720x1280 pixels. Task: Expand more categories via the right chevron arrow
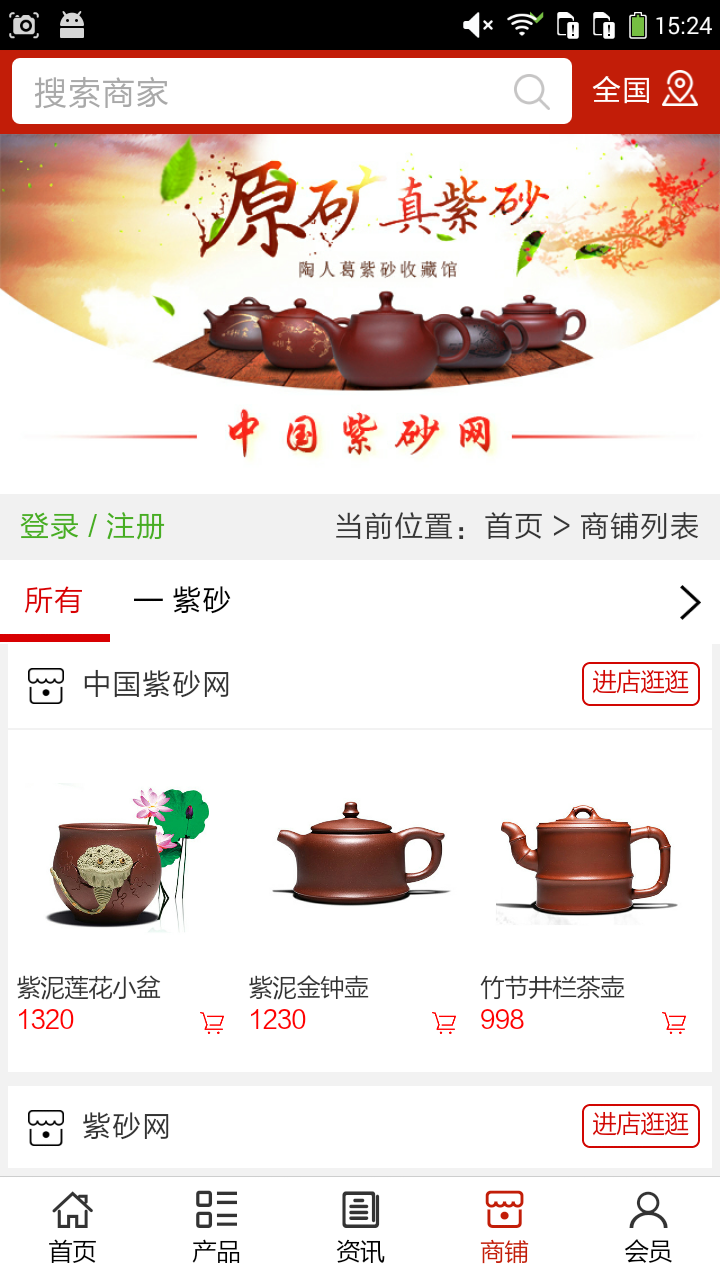point(689,602)
